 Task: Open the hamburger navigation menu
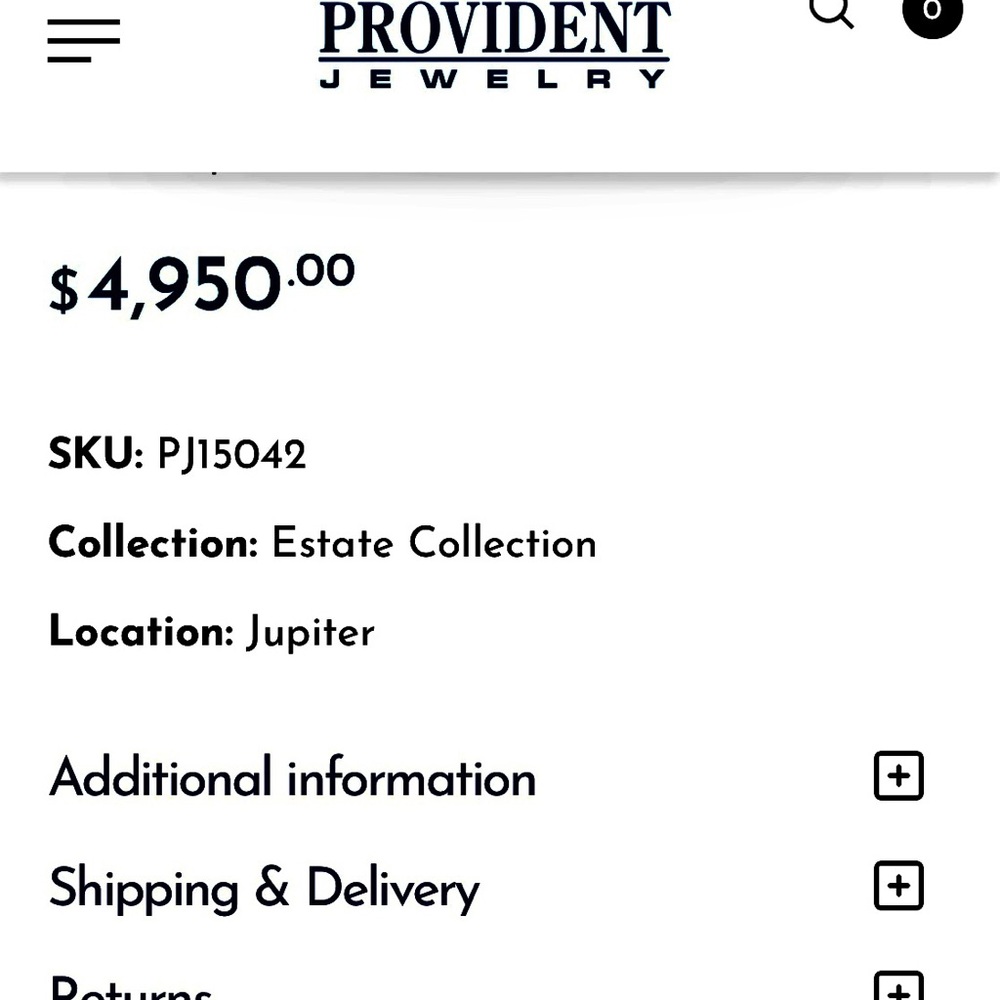(x=84, y=41)
